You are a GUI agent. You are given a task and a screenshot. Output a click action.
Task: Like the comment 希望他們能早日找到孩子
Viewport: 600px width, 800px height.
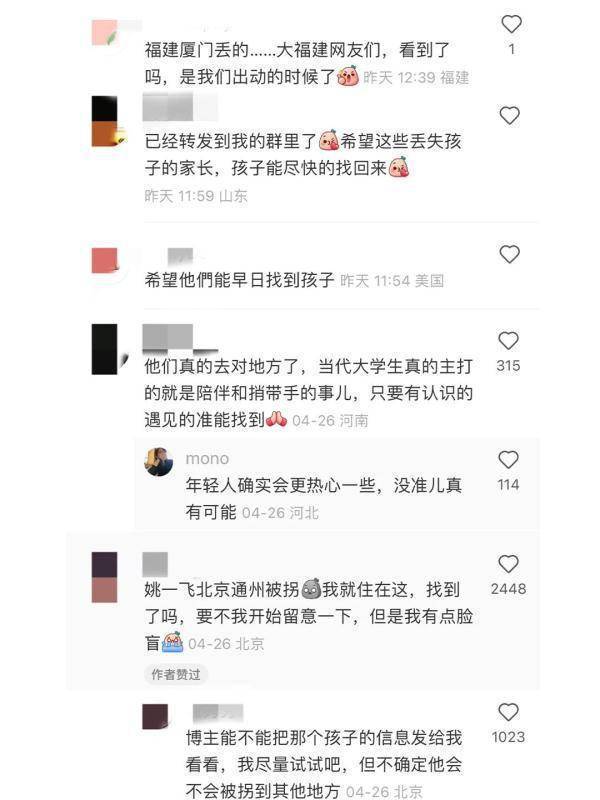tap(509, 254)
